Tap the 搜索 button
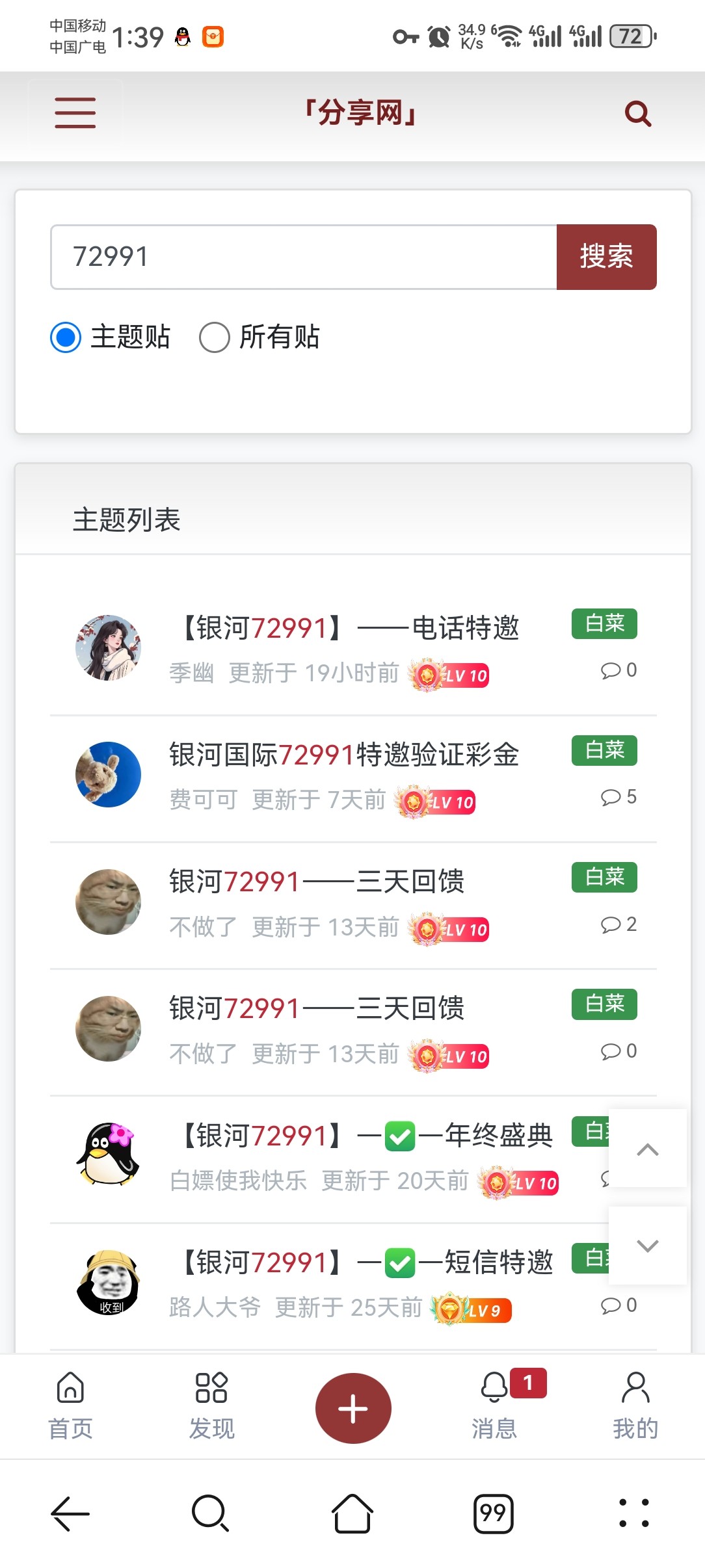Screen dimensions: 705x1568 pyautogui.click(x=606, y=257)
